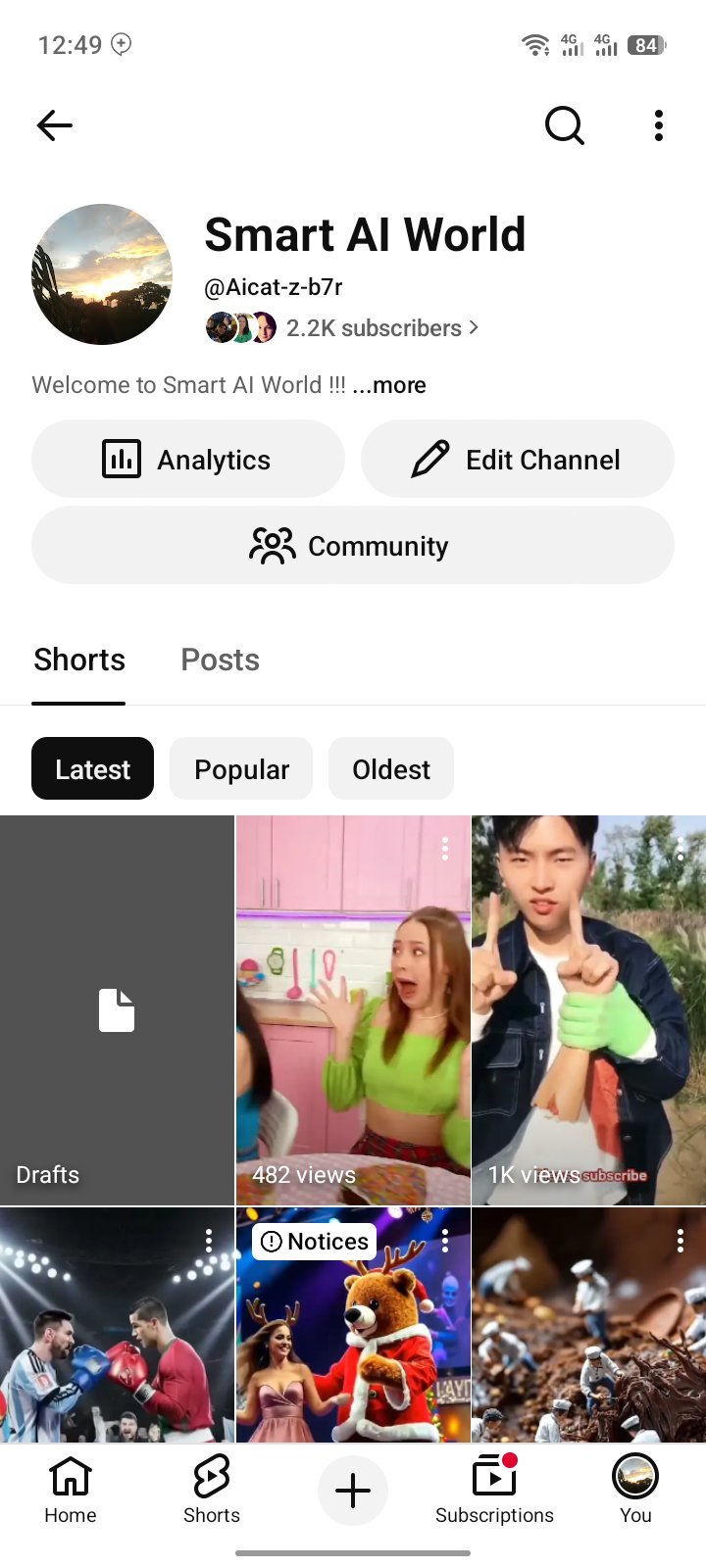Open Subscriptions in bottom navigation

point(494,1490)
